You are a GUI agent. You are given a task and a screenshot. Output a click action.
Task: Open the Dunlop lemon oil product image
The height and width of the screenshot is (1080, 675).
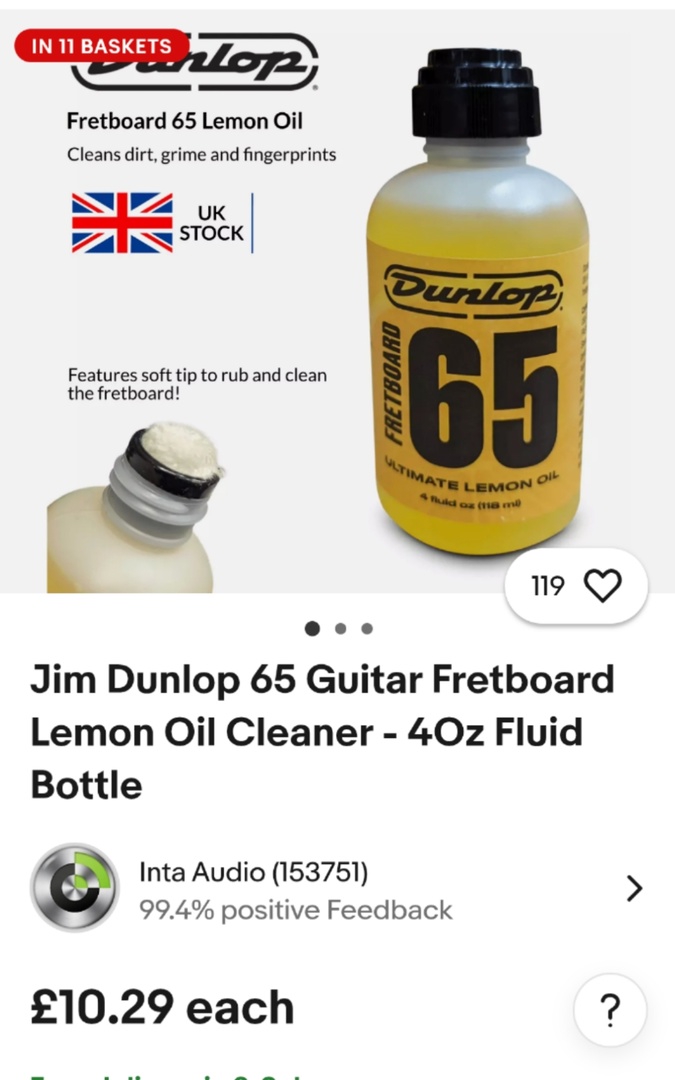point(338,301)
